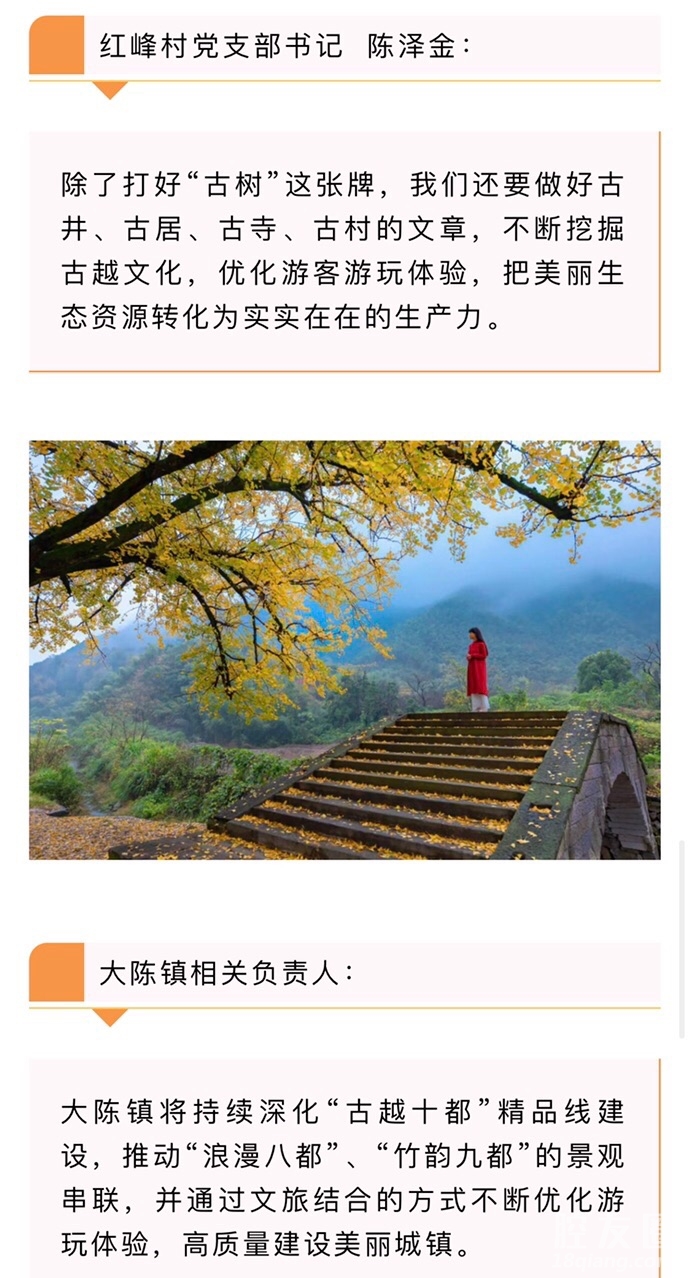Open the ginkgo tree photo in the article
The height and width of the screenshot is (1278, 690).
click(344, 650)
